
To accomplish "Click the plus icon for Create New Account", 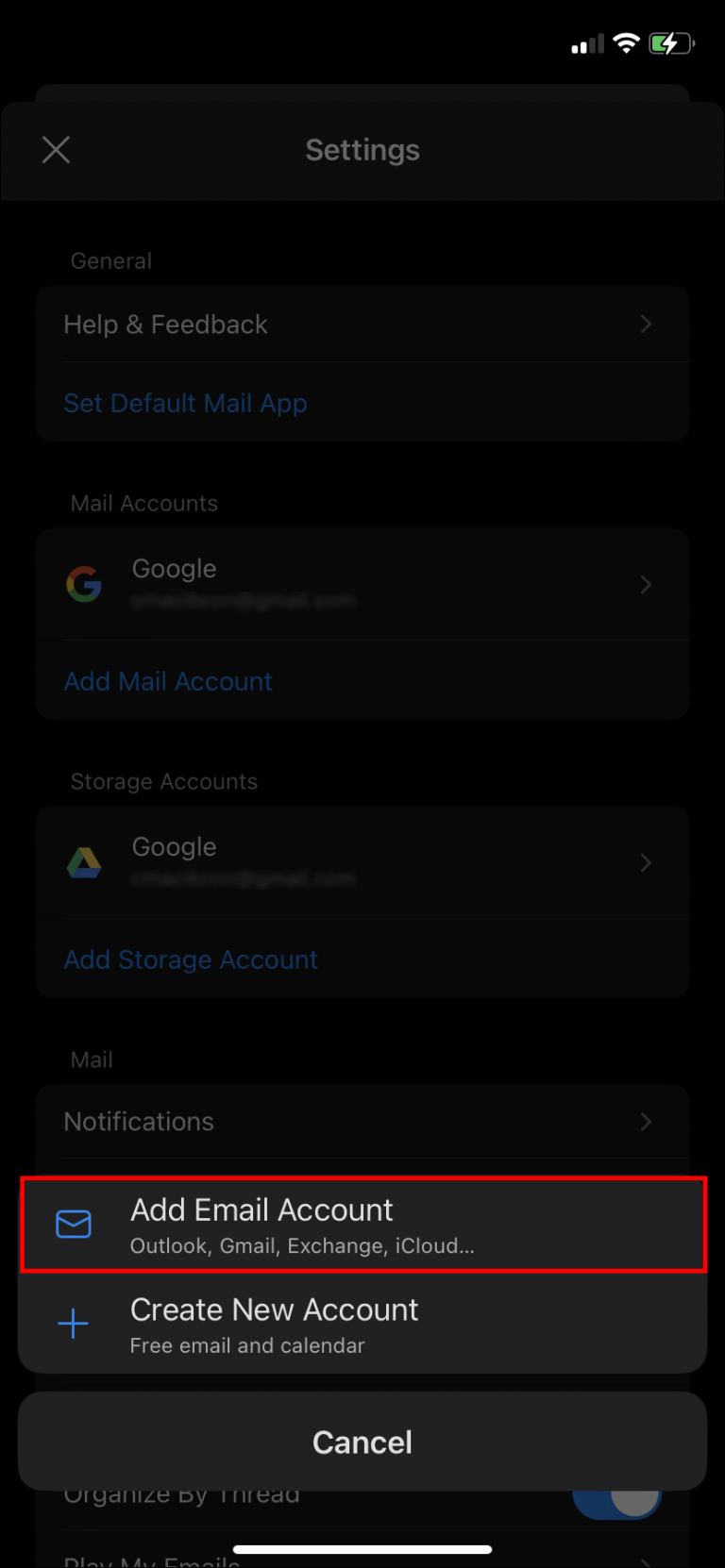I will pyautogui.click(x=73, y=1324).
